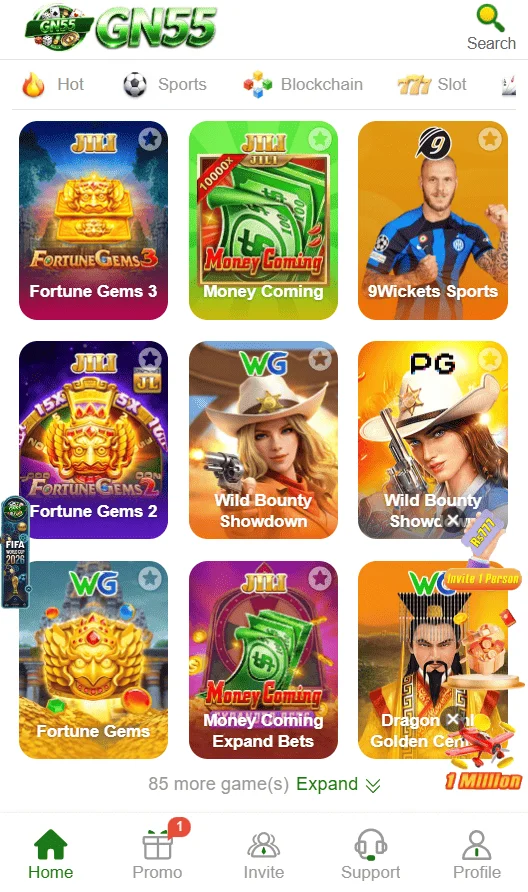Favorite the Money Coming game with the star

click(320, 138)
